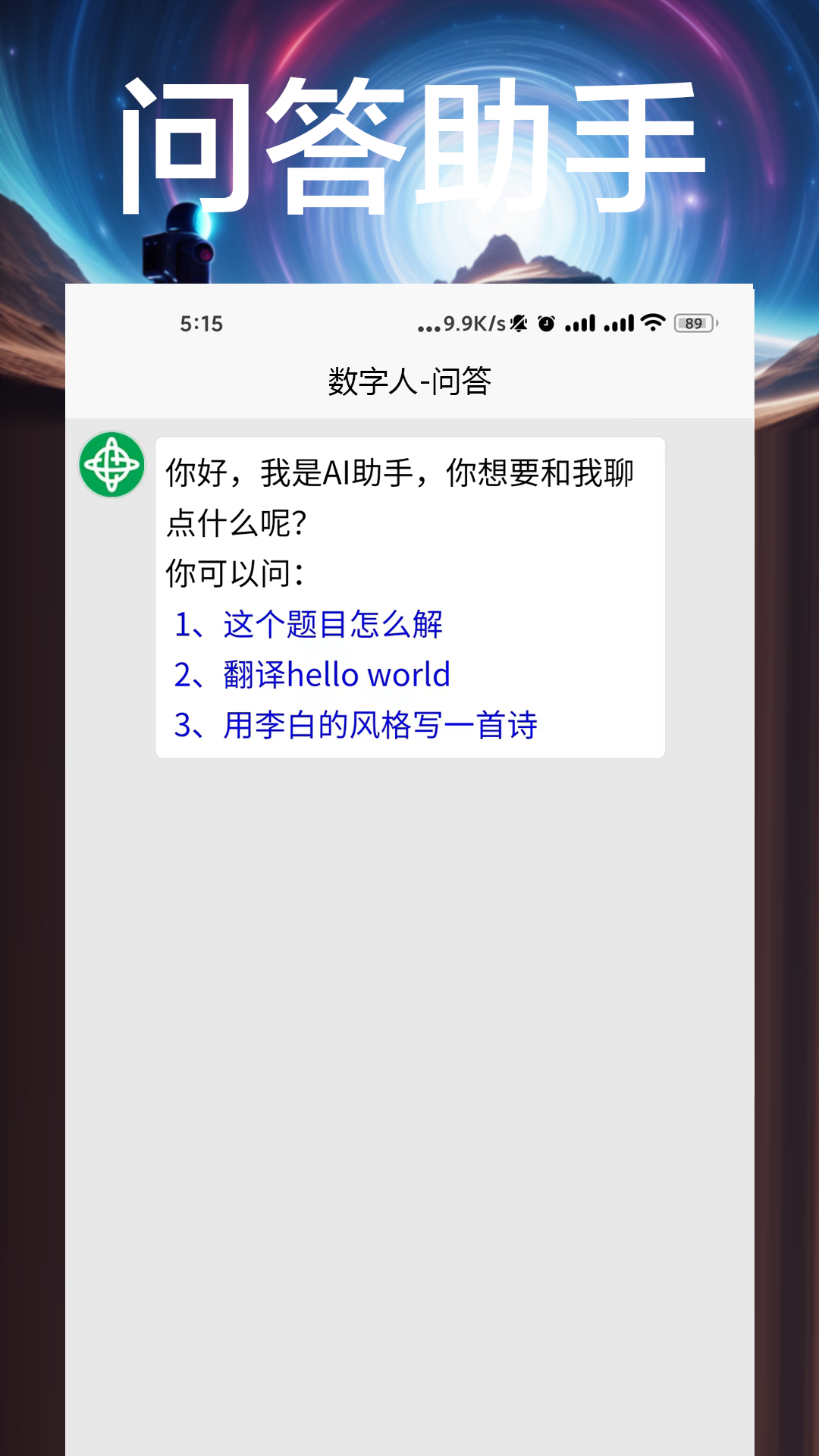Image resolution: width=819 pixels, height=1456 pixels.
Task: Tap the first SIM signal strength icon
Action: tap(581, 323)
